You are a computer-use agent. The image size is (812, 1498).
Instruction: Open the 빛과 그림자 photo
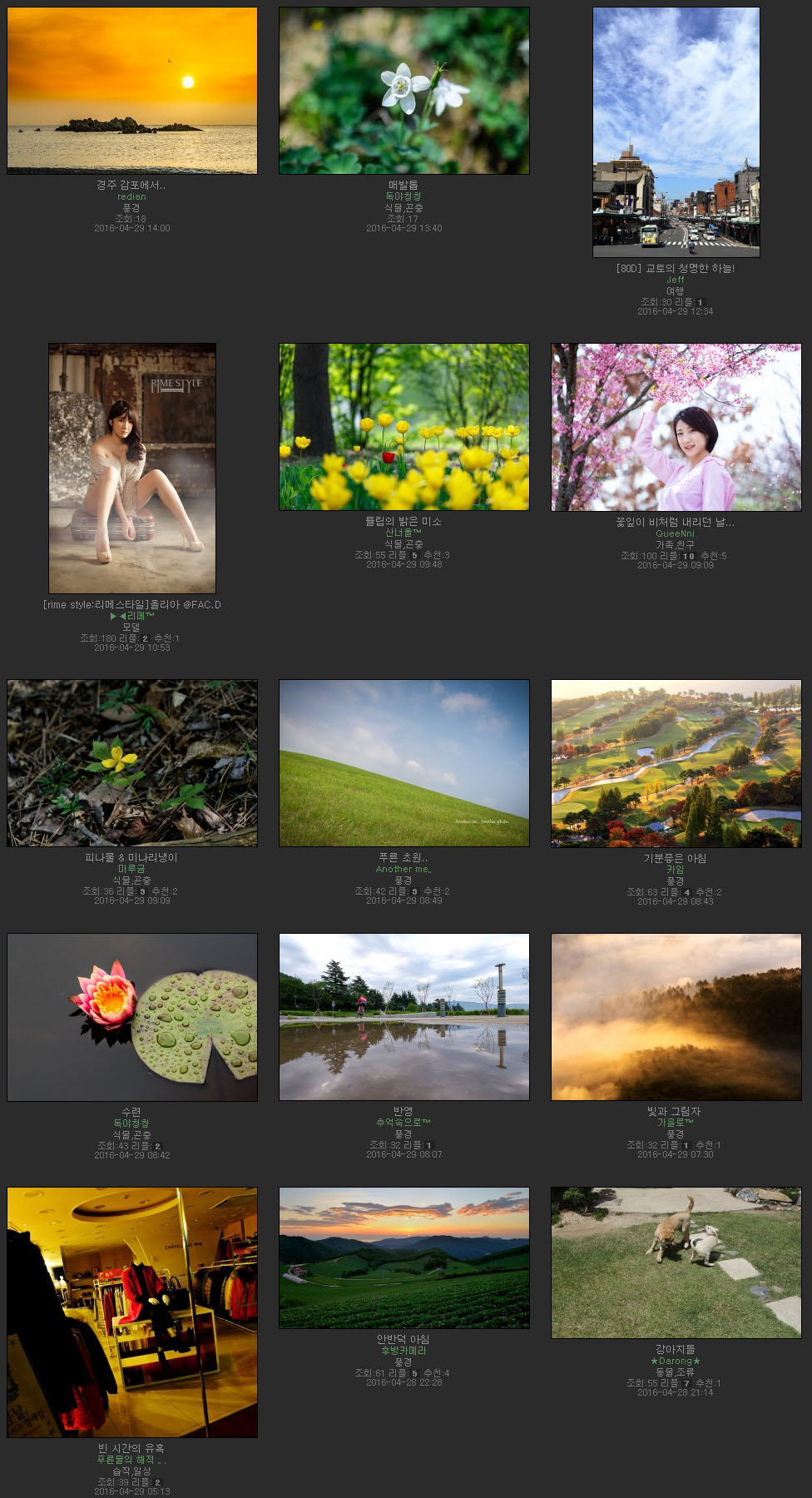(676, 1017)
